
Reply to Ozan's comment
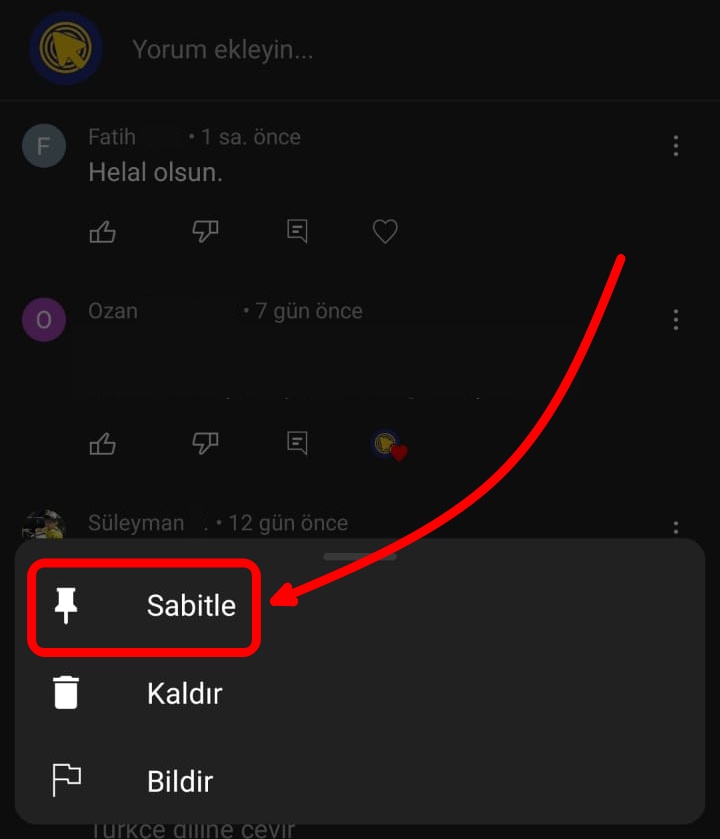coord(297,444)
